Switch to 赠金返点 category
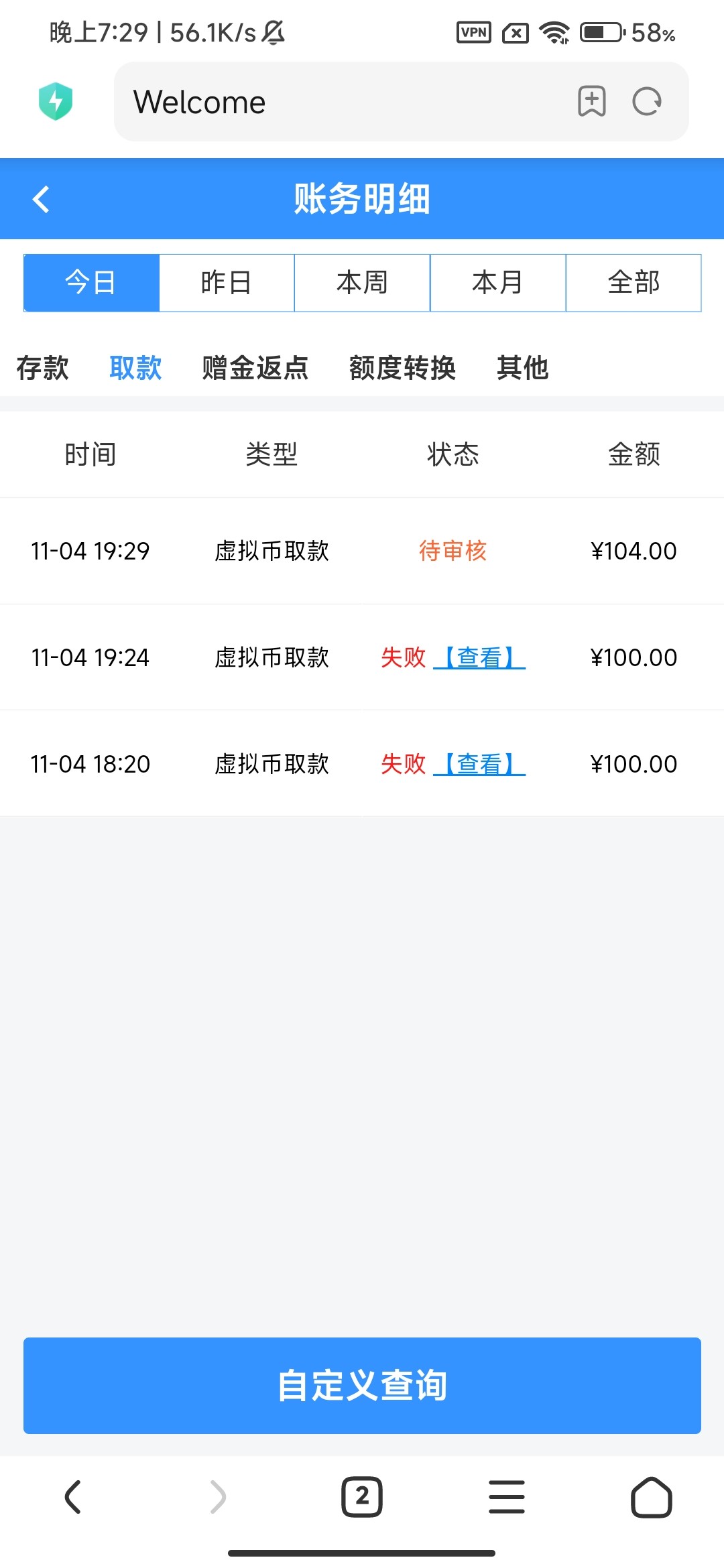Screen dimensions: 724x1568 (255, 368)
